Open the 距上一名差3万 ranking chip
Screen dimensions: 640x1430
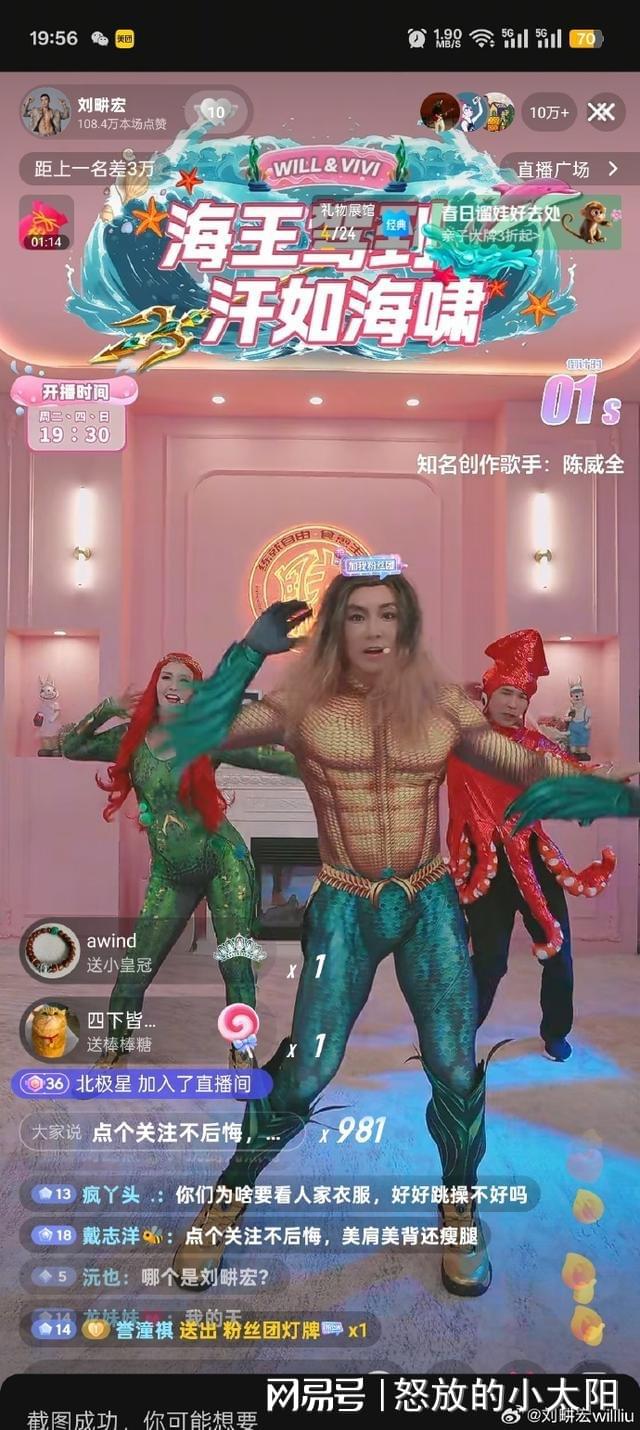point(94,169)
